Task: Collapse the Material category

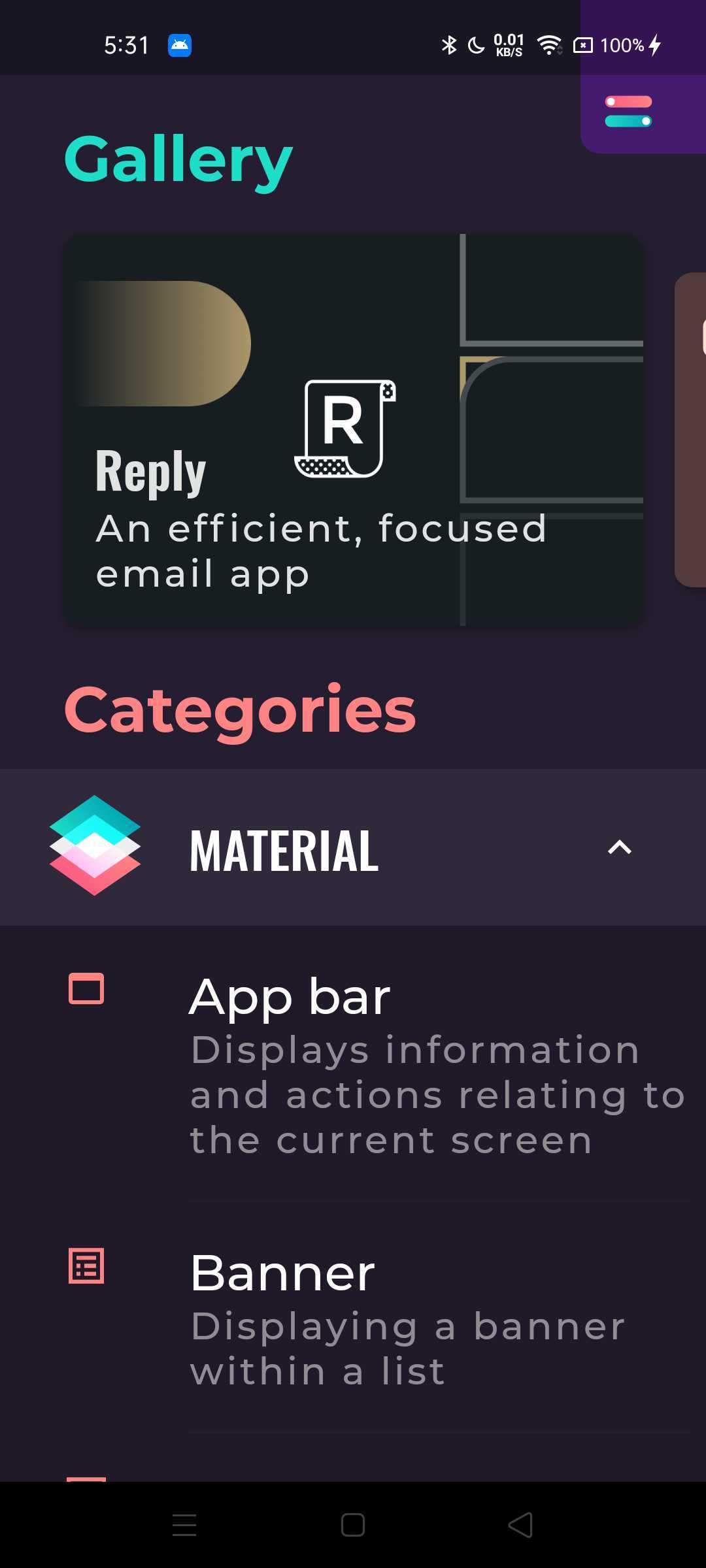Action: [353, 847]
